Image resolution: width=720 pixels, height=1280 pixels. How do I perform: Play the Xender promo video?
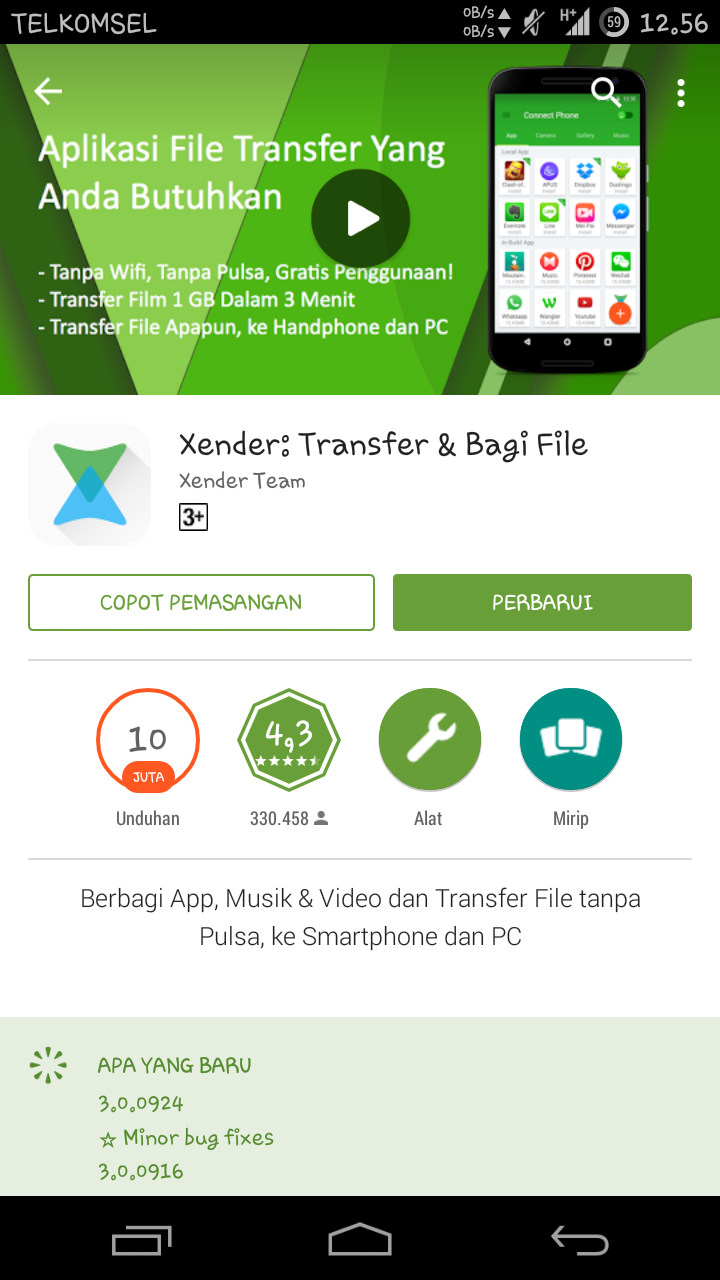[361, 219]
